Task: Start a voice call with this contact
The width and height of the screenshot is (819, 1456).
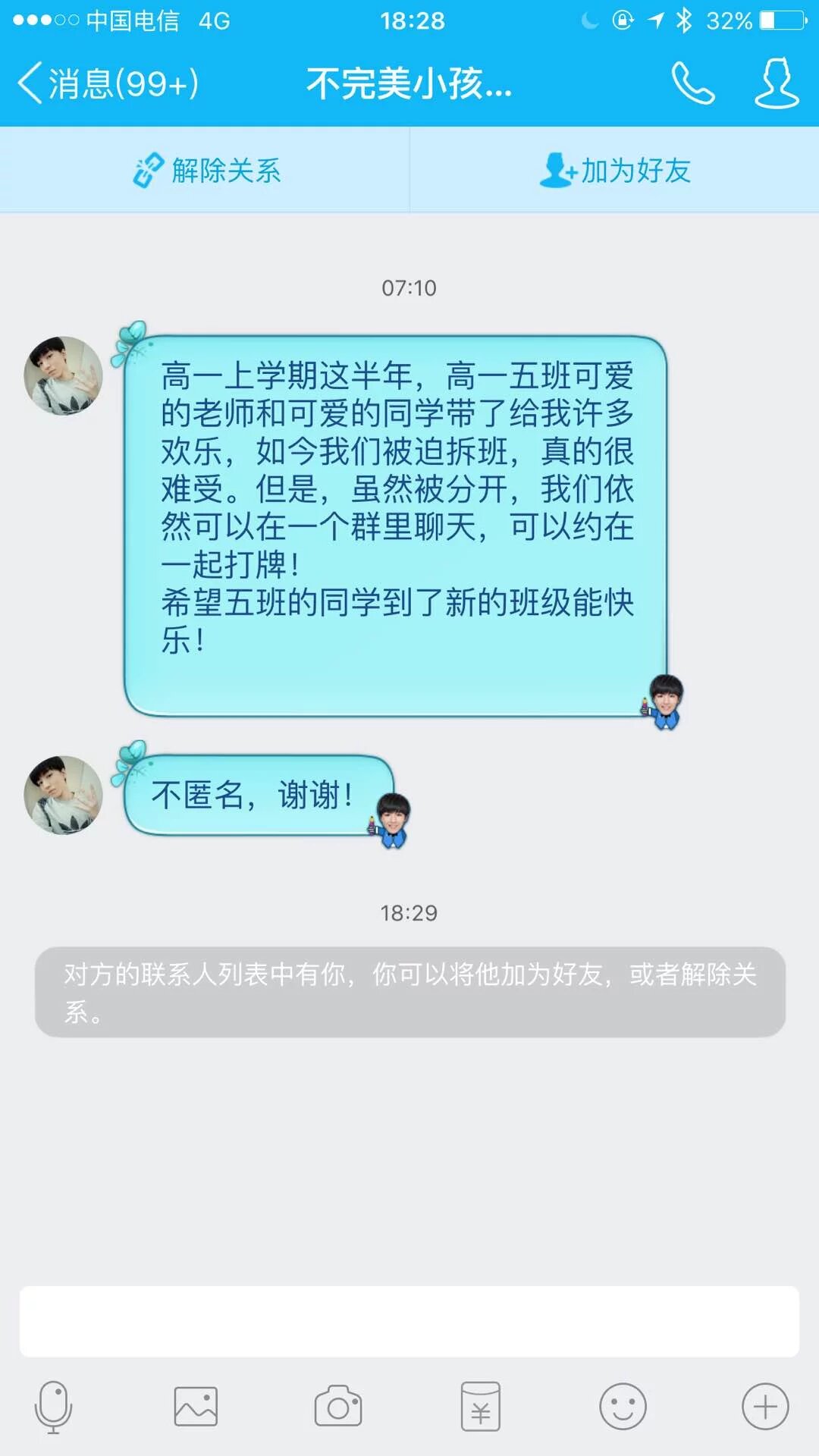Action: [692, 83]
